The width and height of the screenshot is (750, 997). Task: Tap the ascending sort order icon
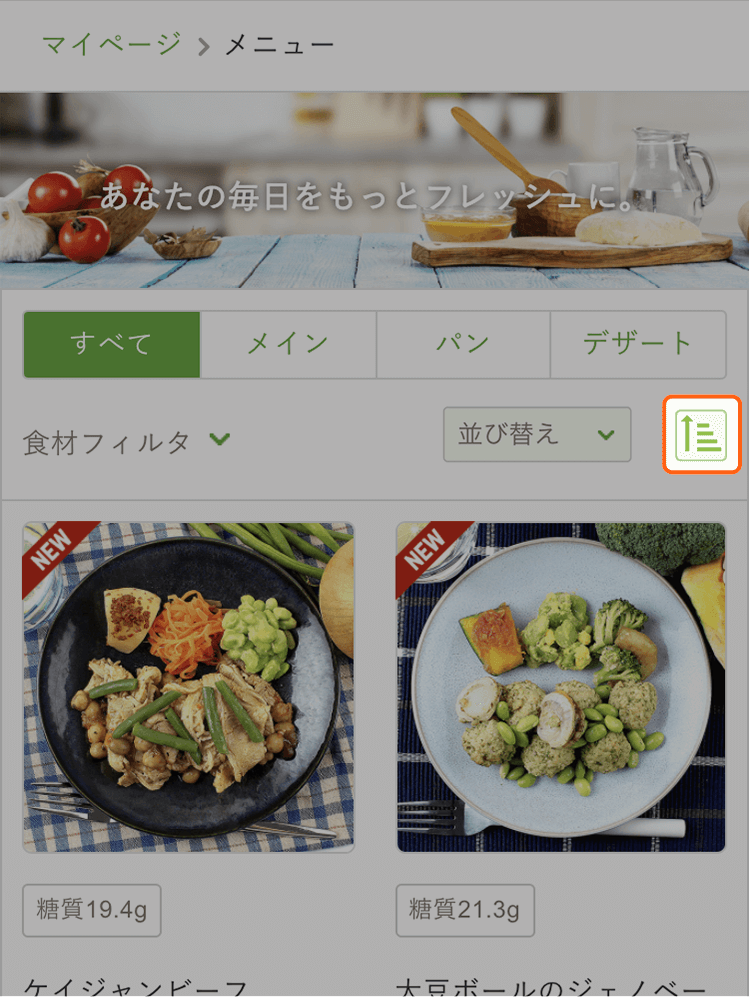[701, 435]
